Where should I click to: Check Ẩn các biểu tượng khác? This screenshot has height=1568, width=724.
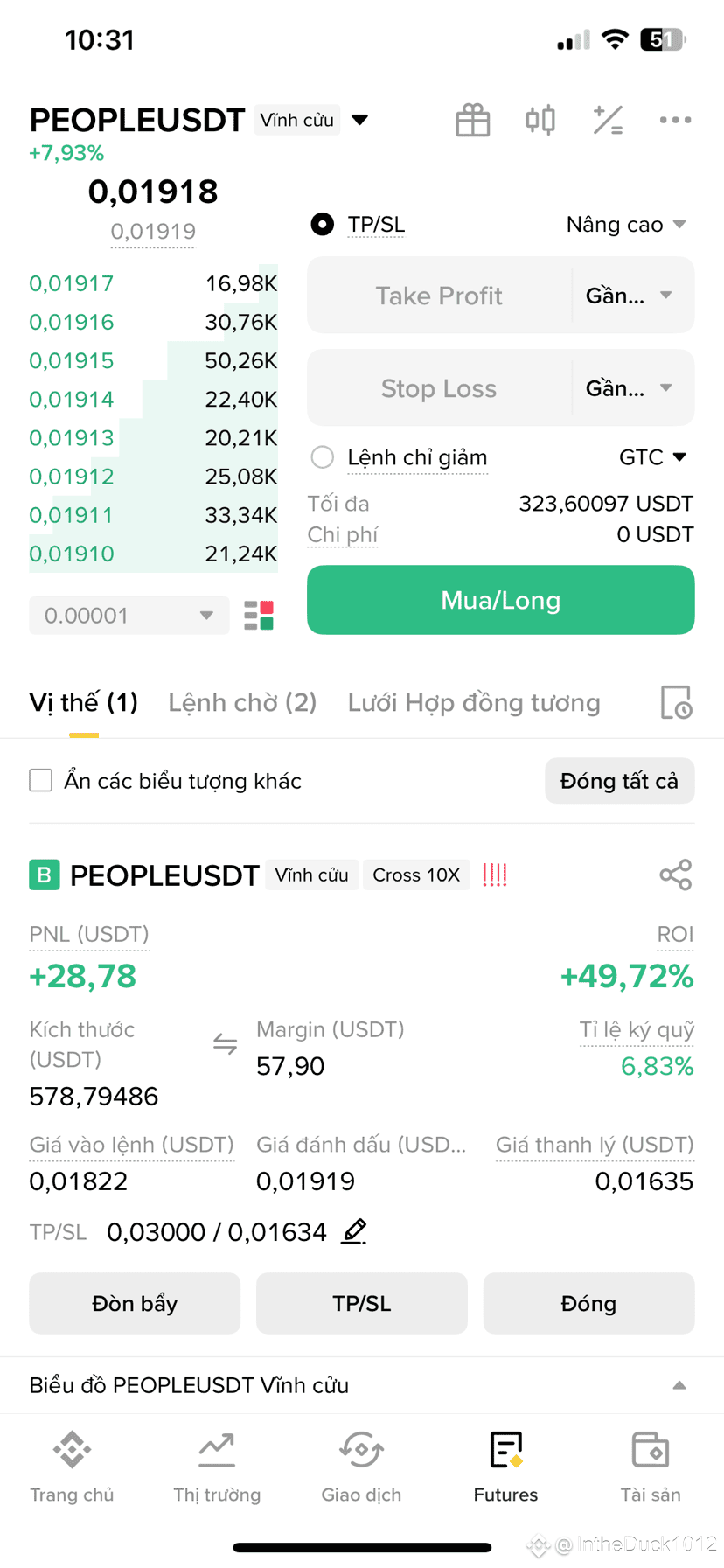pos(41,780)
